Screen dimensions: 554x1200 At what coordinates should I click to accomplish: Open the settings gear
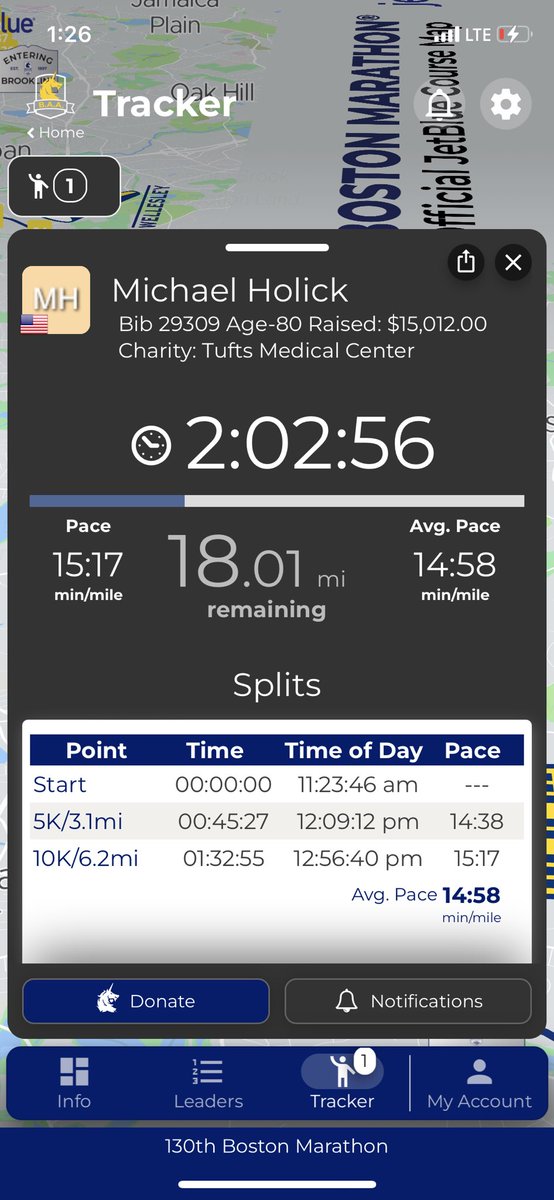pos(505,104)
